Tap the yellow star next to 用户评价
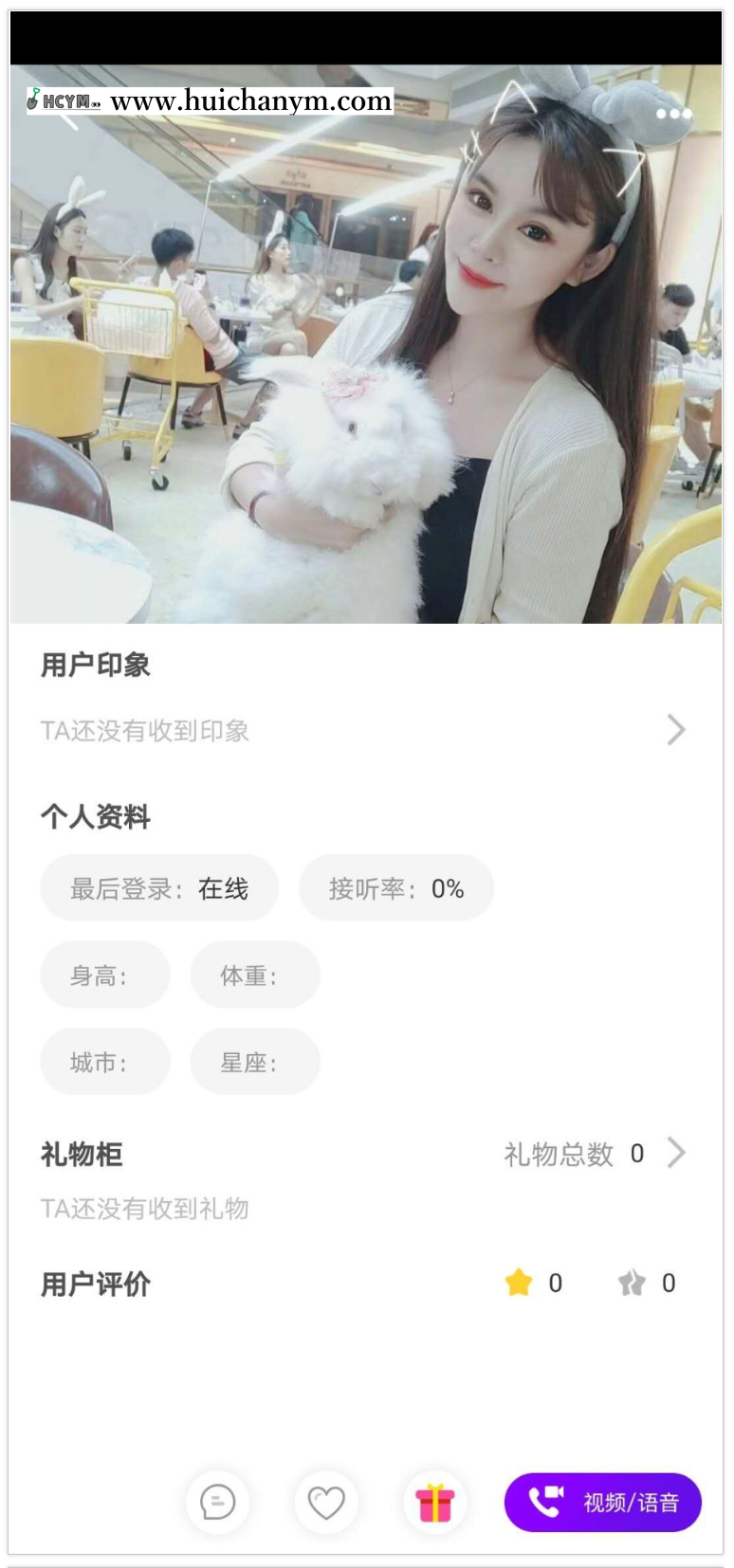734x1568 pixels. (x=517, y=1283)
